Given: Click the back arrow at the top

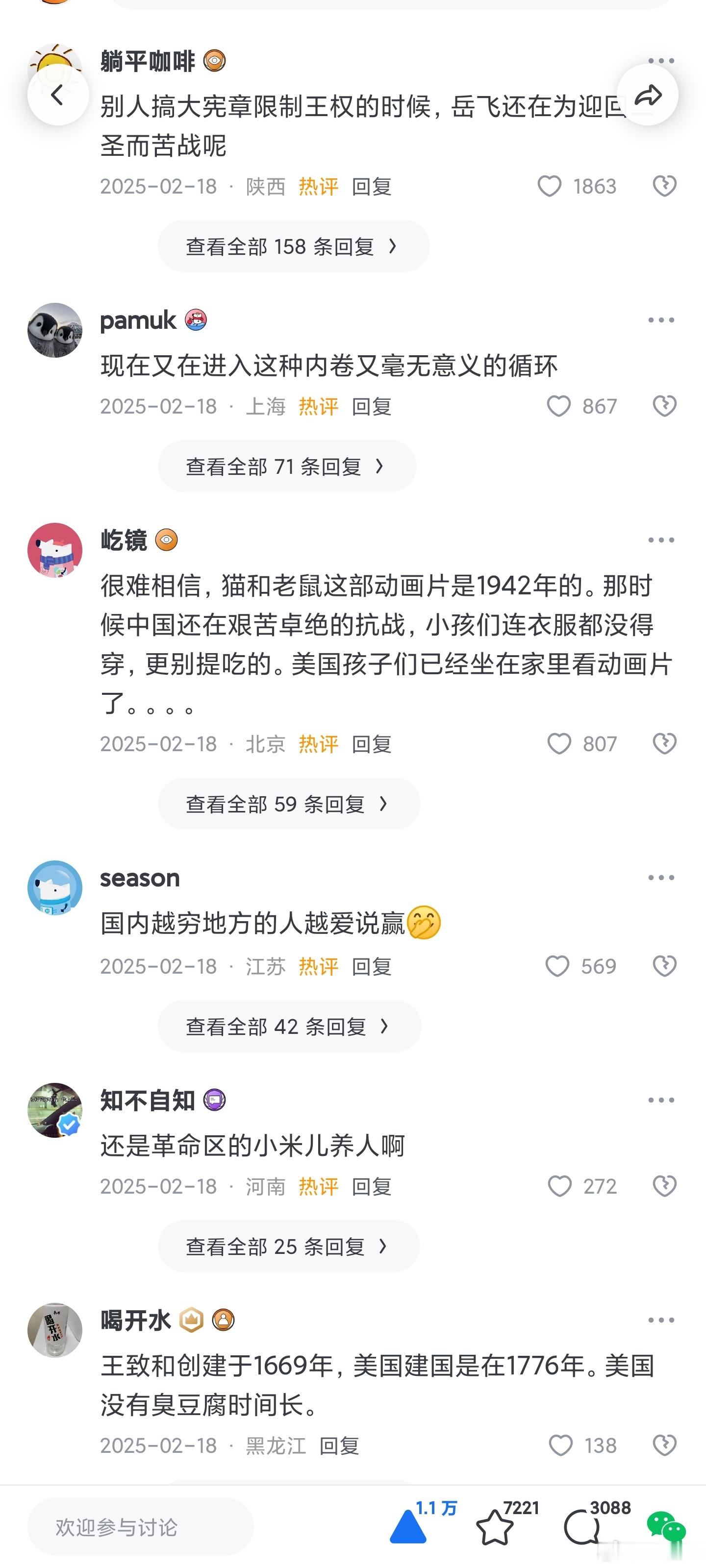Looking at the screenshot, I should pos(58,95).
